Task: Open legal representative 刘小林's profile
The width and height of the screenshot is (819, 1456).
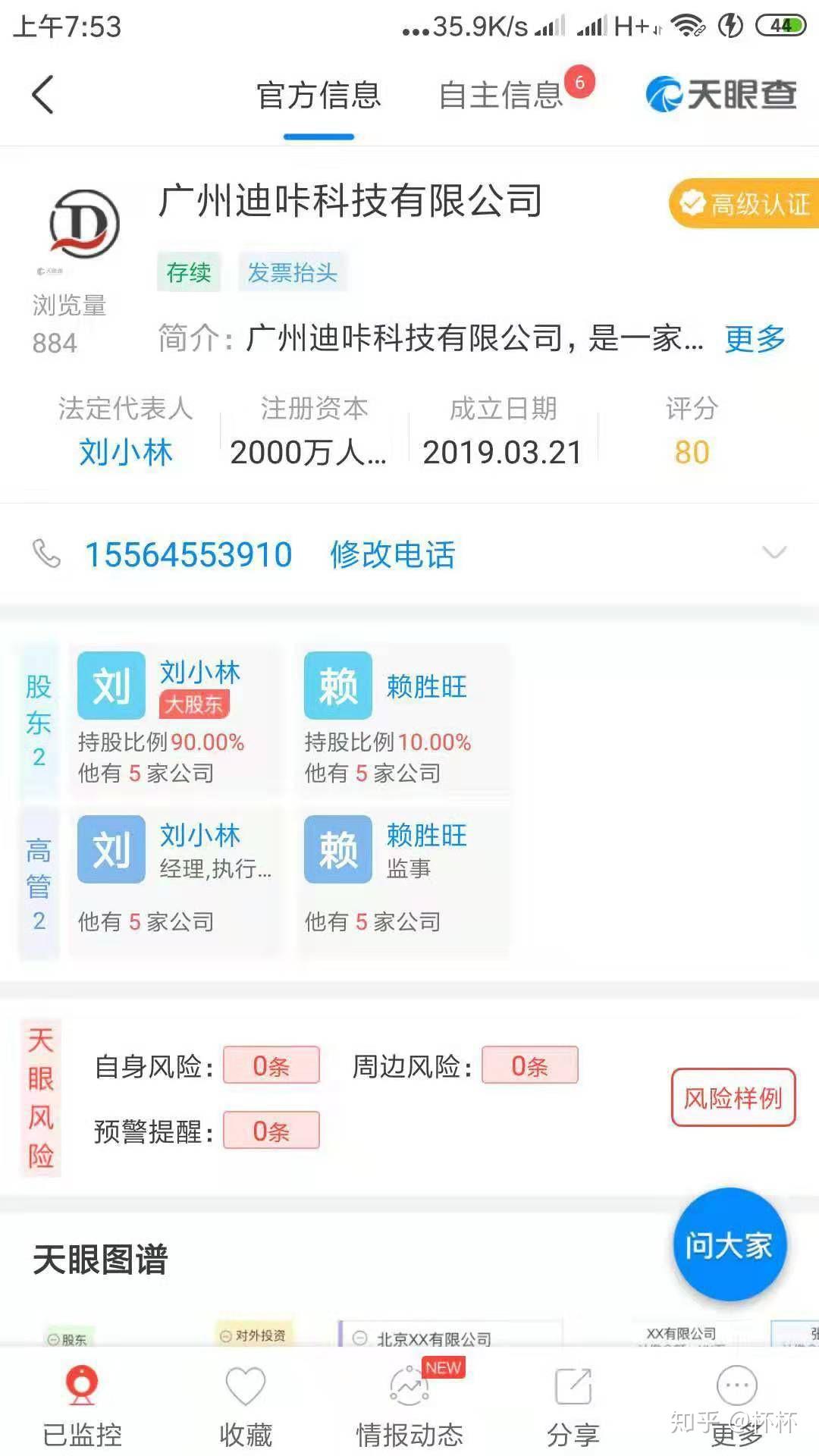Action: pyautogui.click(x=126, y=452)
